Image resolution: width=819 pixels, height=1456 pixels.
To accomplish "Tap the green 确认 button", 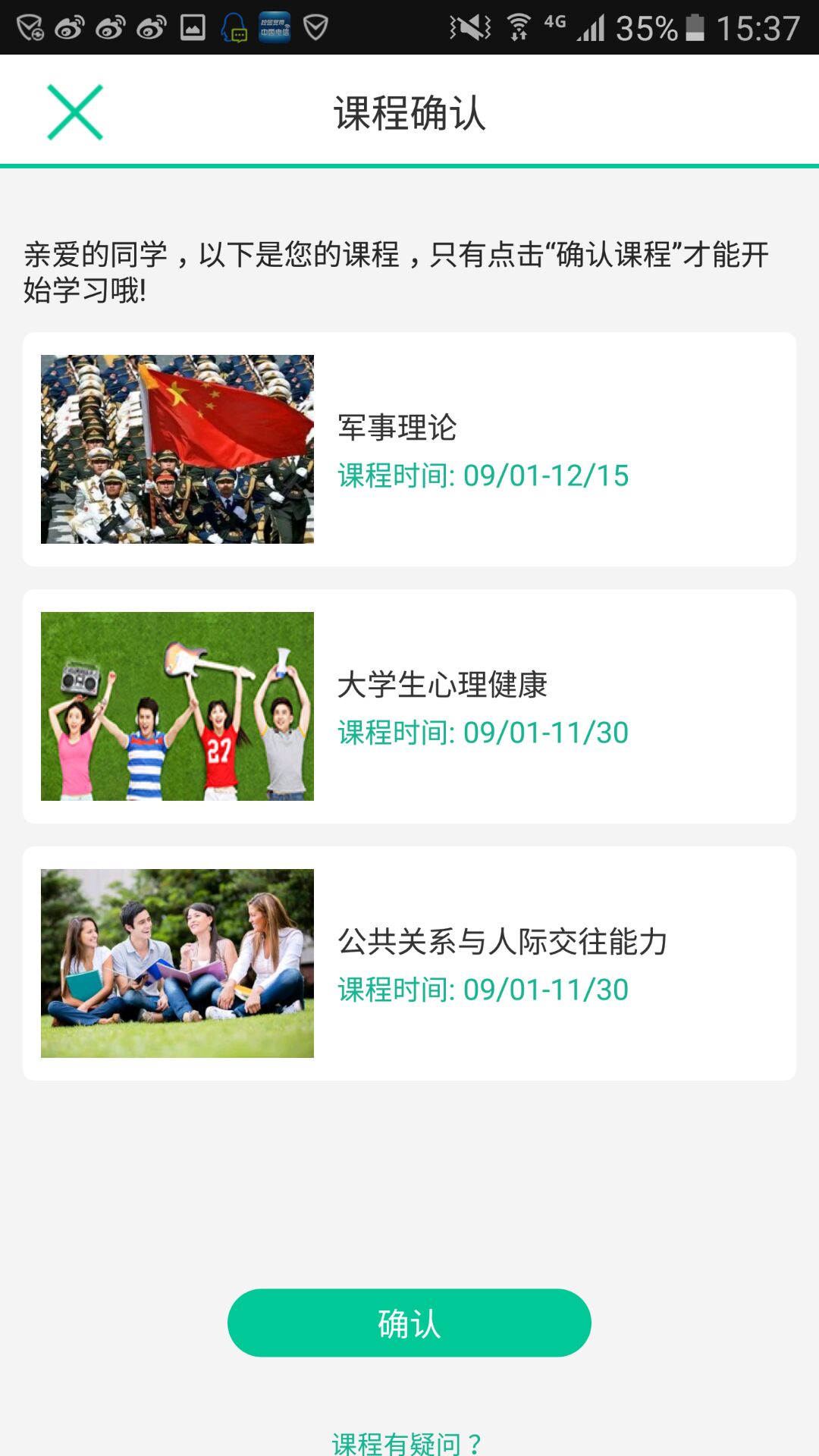I will click(x=409, y=1323).
